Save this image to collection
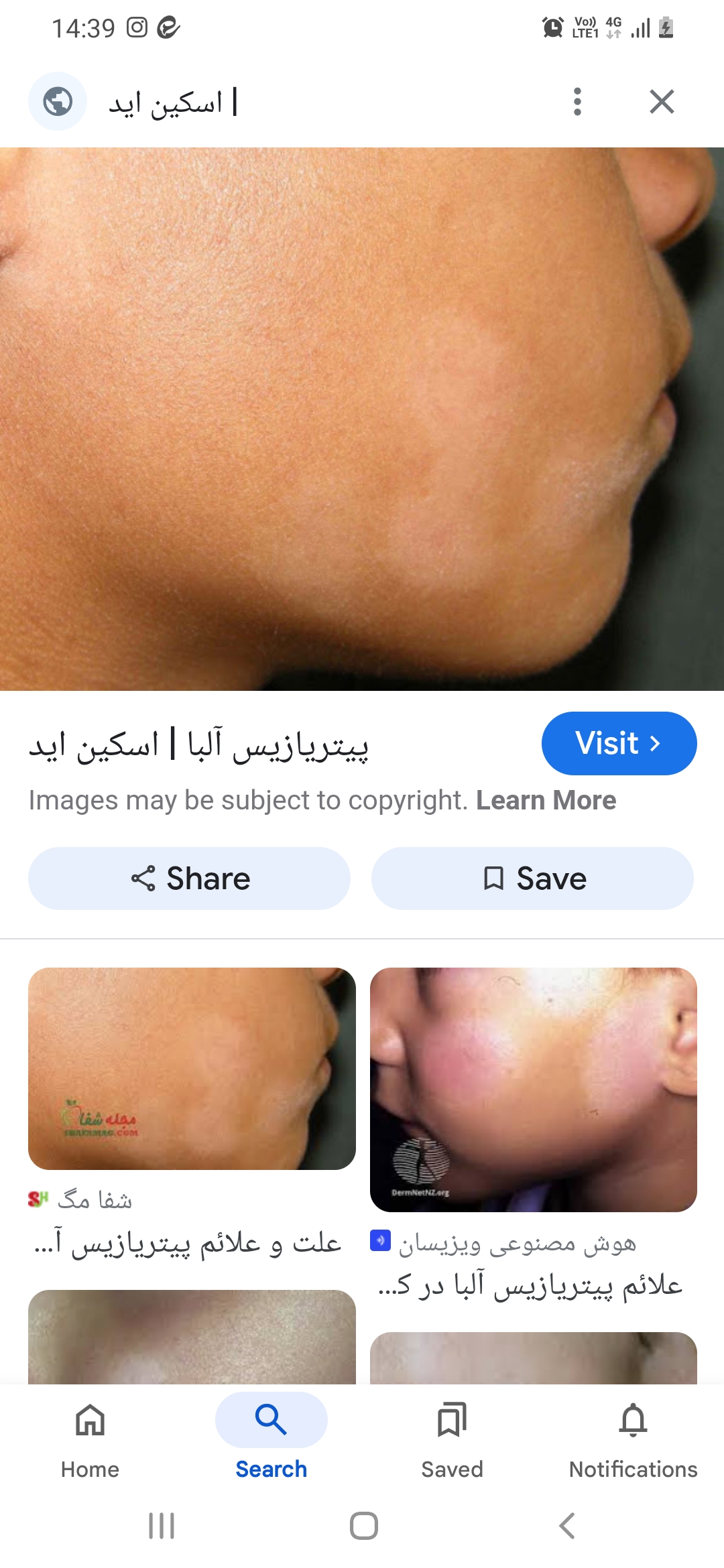 [533, 878]
